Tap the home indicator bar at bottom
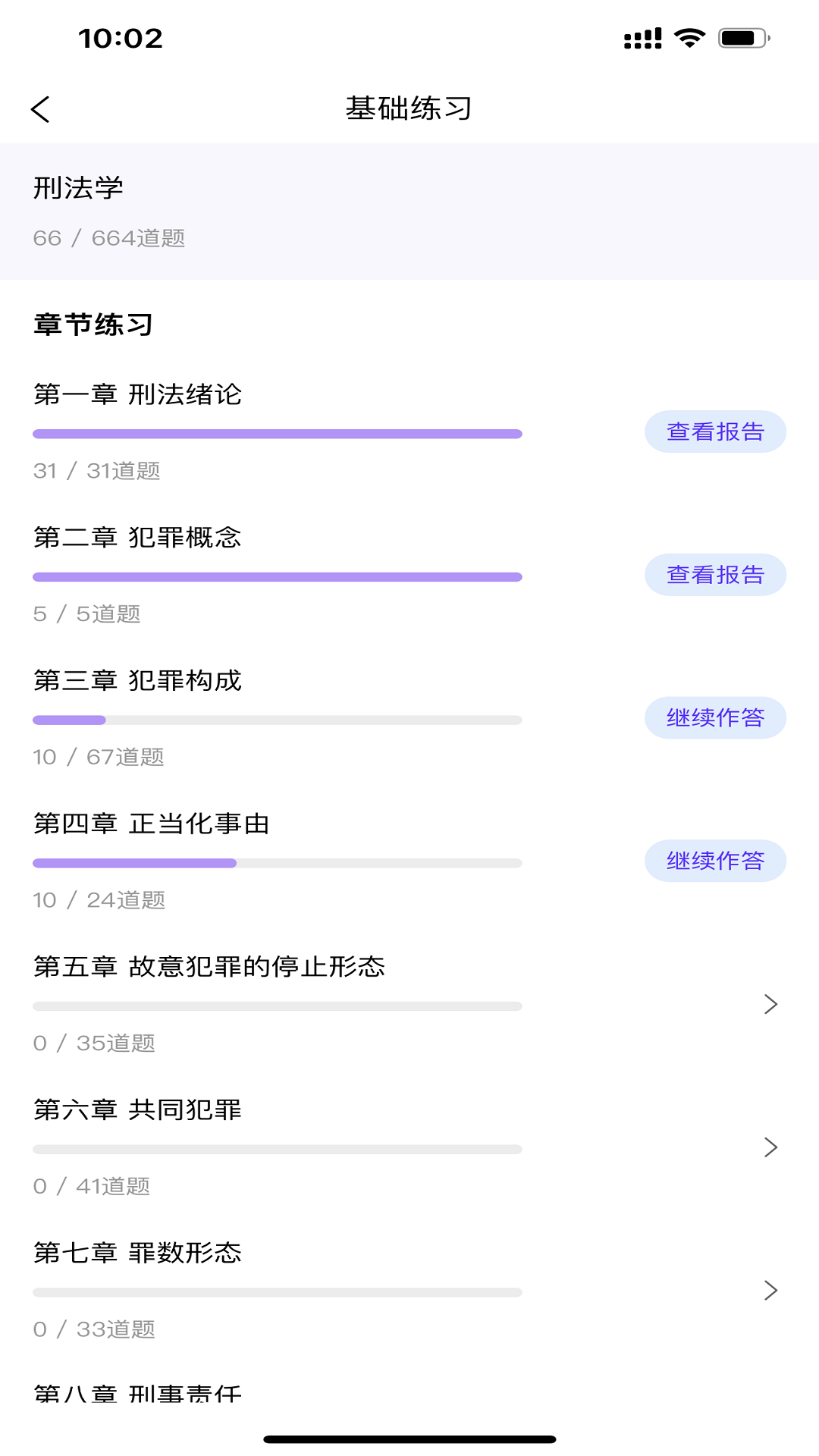Image resolution: width=819 pixels, height=1456 pixels. 409,1437
